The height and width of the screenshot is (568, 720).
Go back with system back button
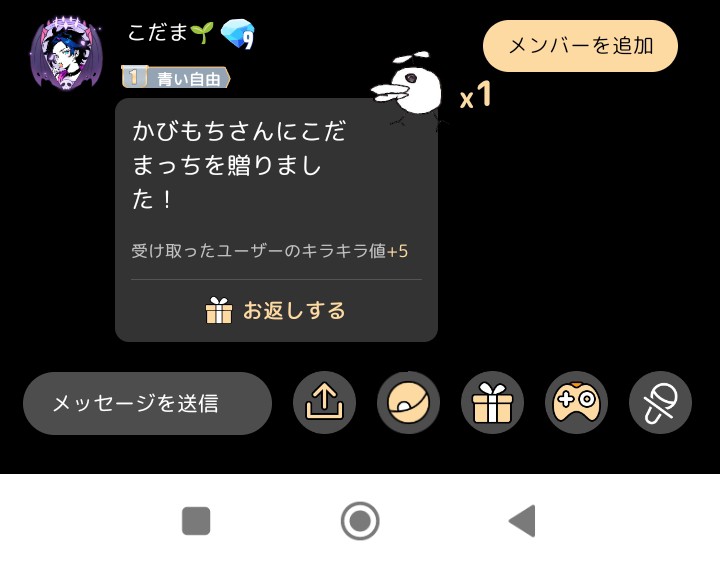(x=522, y=521)
